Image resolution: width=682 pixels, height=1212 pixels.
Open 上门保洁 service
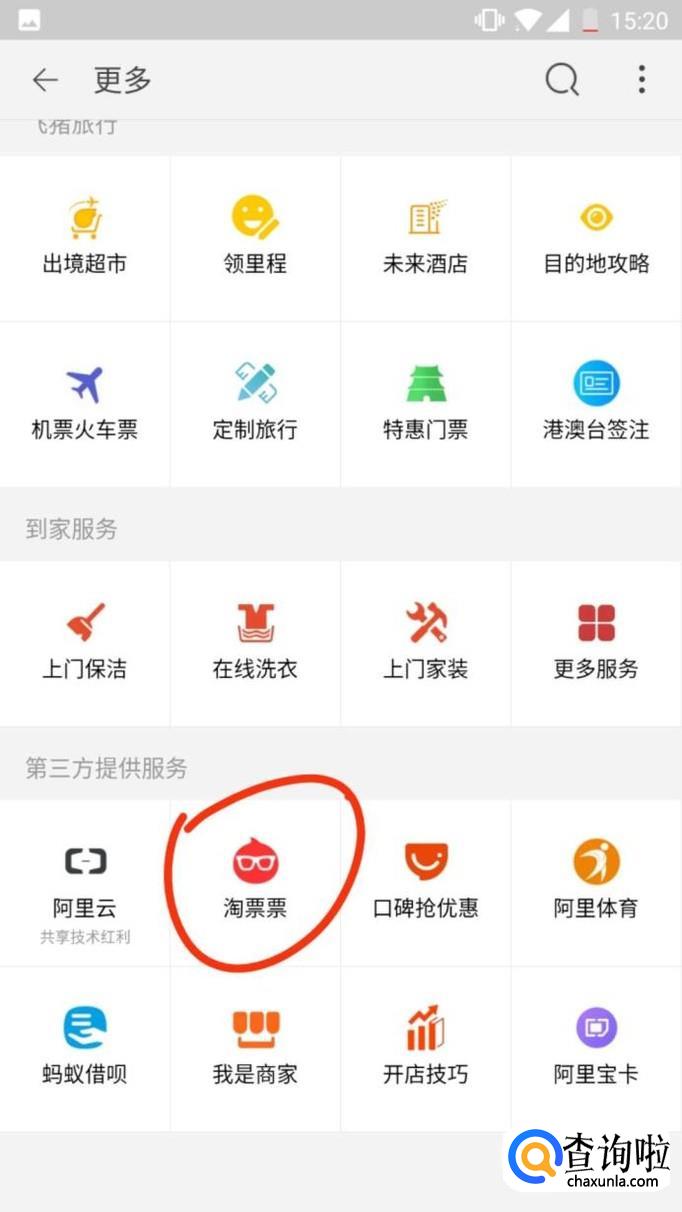(x=85, y=643)
